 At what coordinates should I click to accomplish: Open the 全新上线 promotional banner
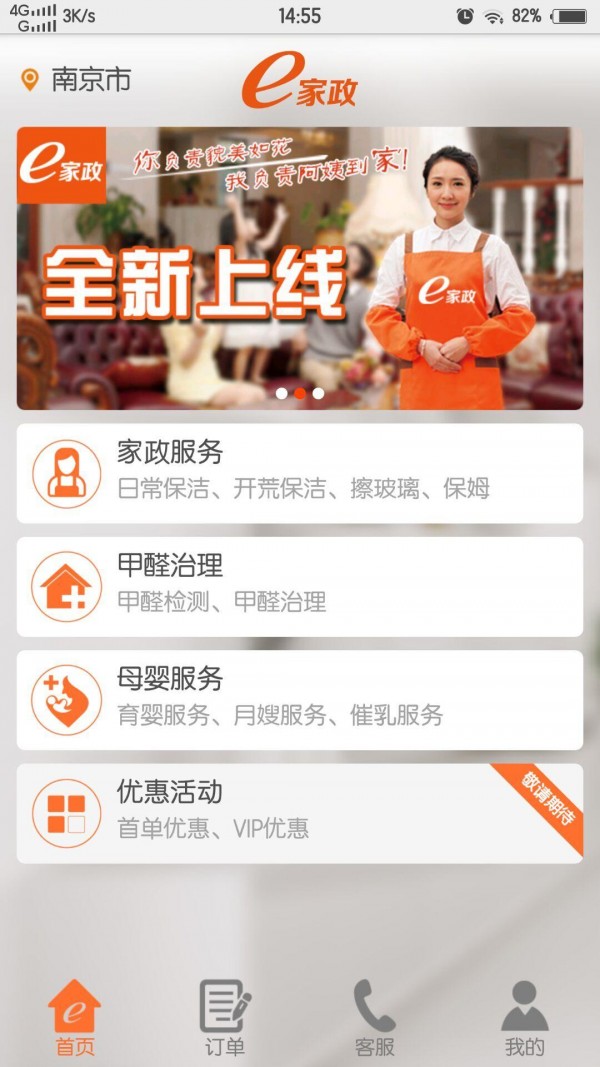299,268
